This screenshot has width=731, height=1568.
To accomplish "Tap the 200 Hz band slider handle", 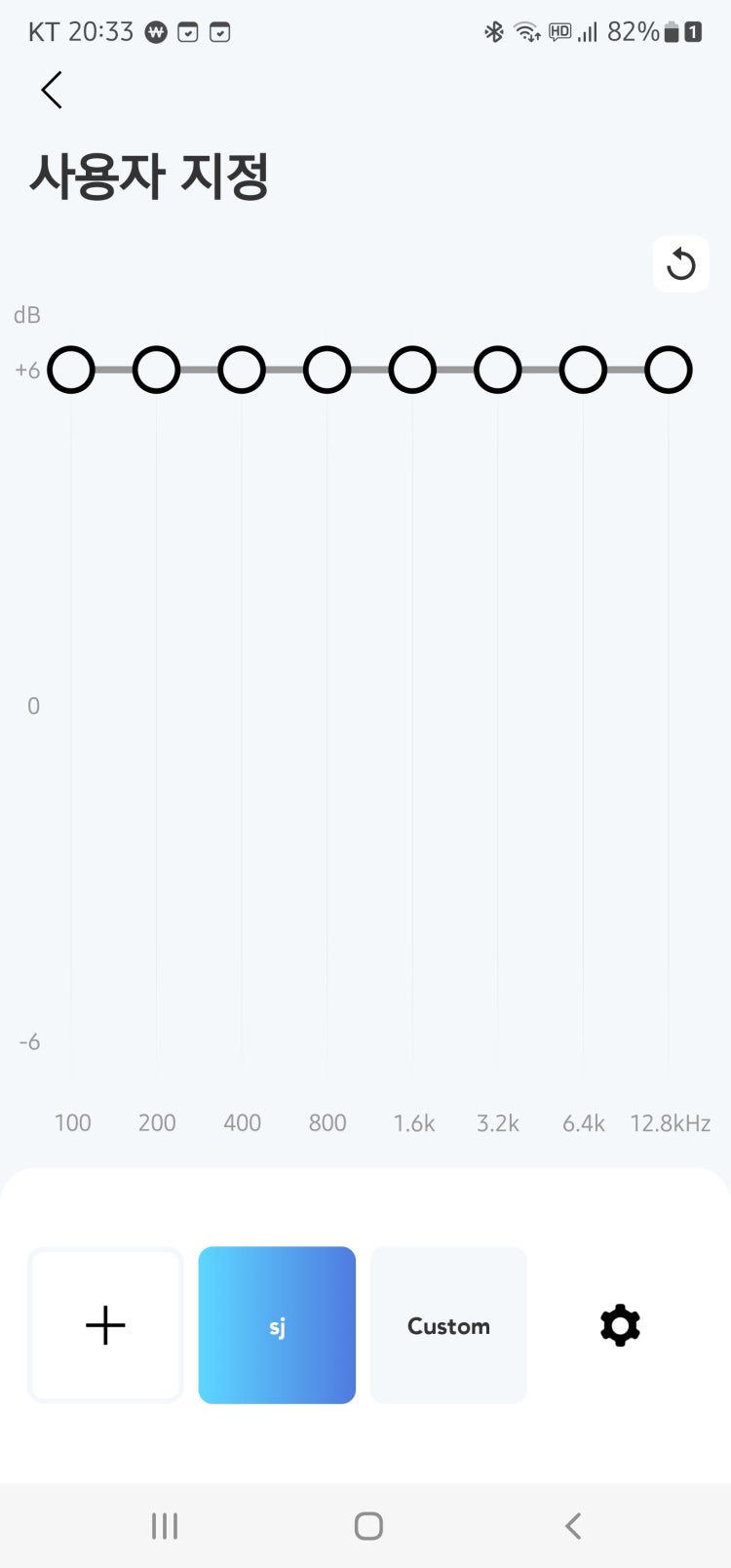I will point(156,371).
